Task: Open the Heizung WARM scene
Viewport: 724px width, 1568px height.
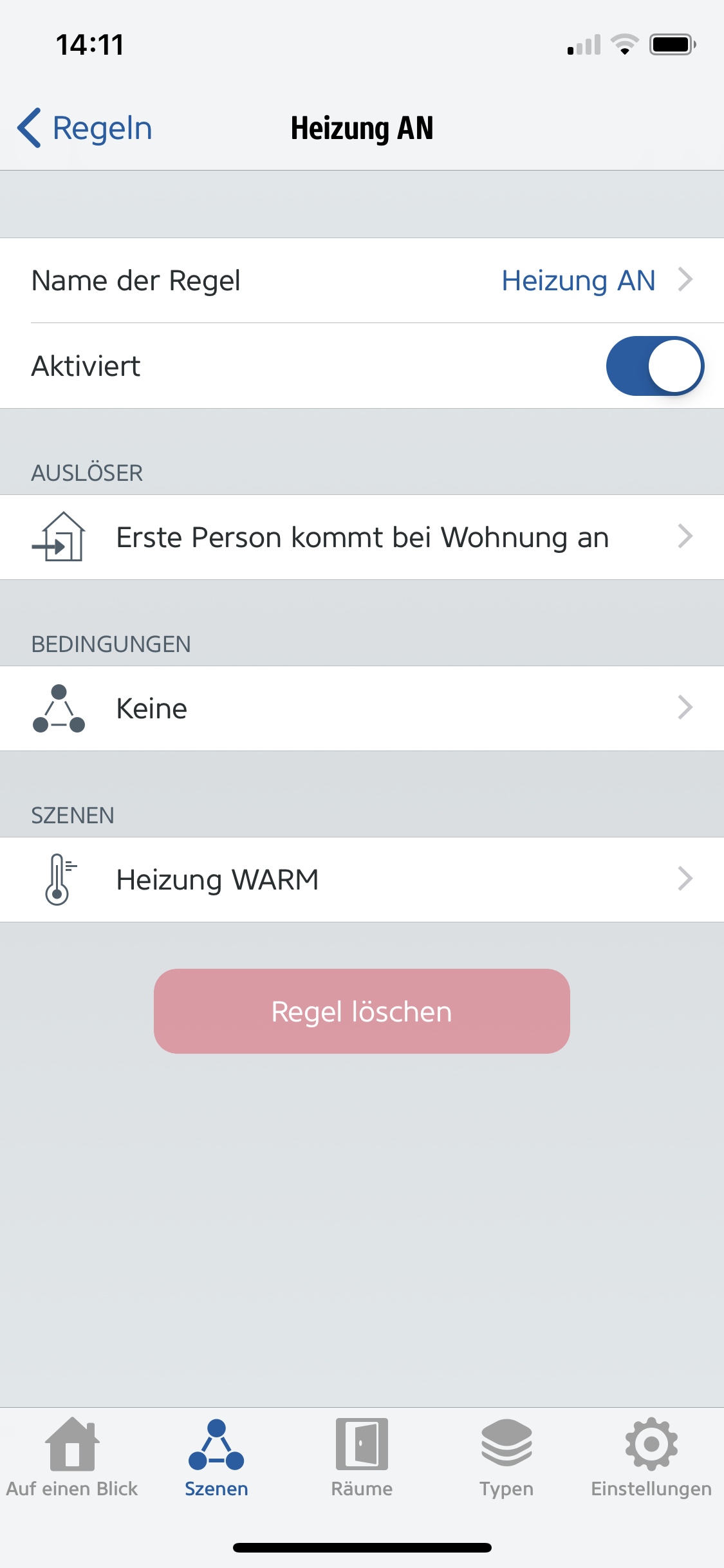Action: (362, 880)
